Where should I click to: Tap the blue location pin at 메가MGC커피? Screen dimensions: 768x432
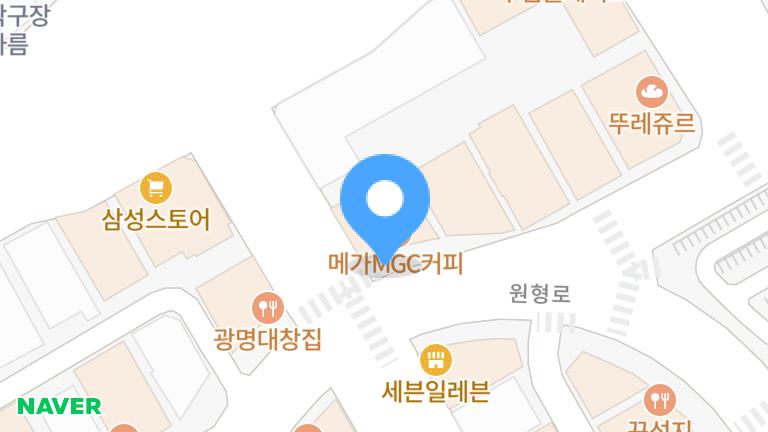point(385,201)
